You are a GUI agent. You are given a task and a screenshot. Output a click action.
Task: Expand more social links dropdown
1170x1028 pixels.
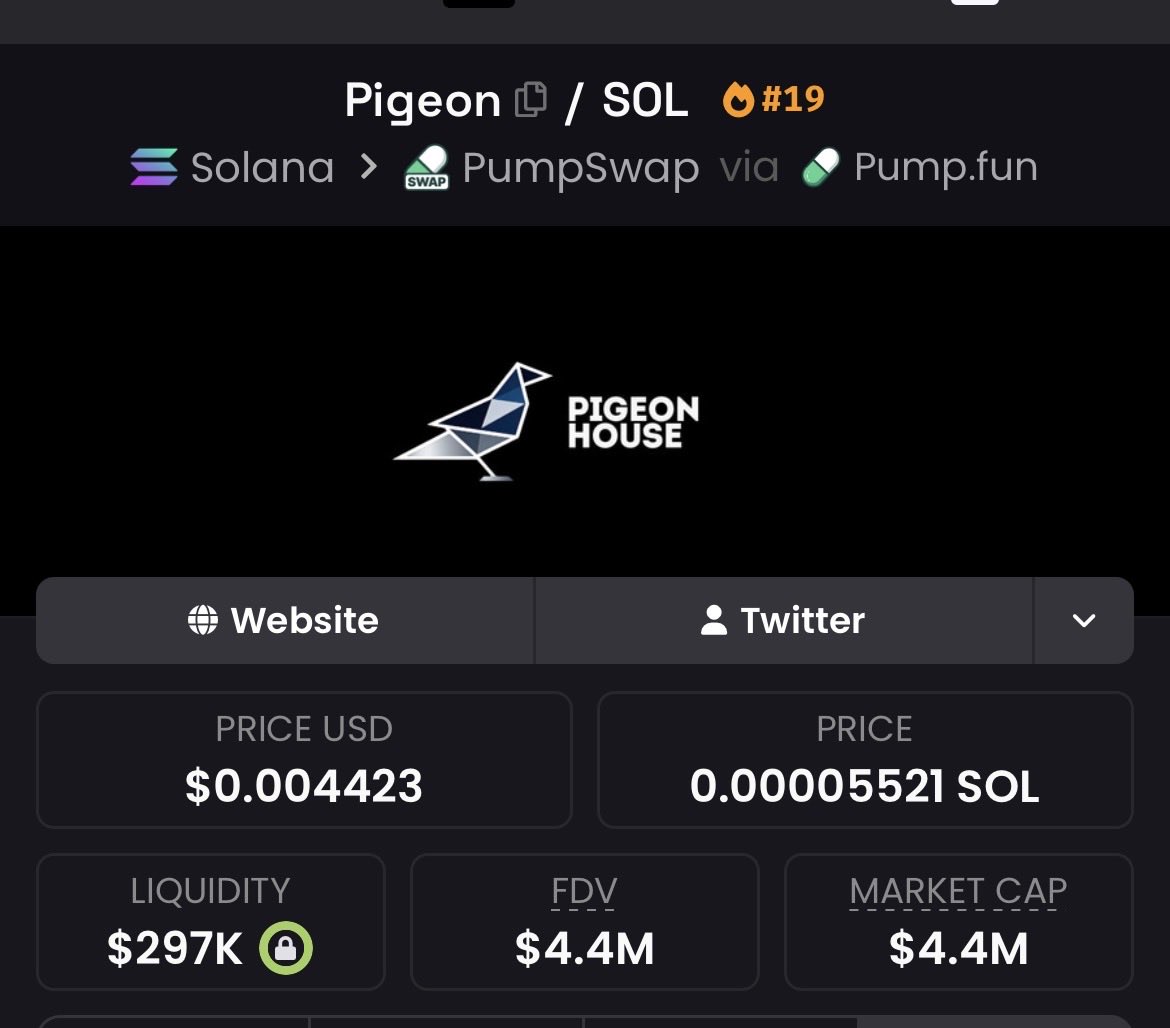click(x=1083, y=621)
